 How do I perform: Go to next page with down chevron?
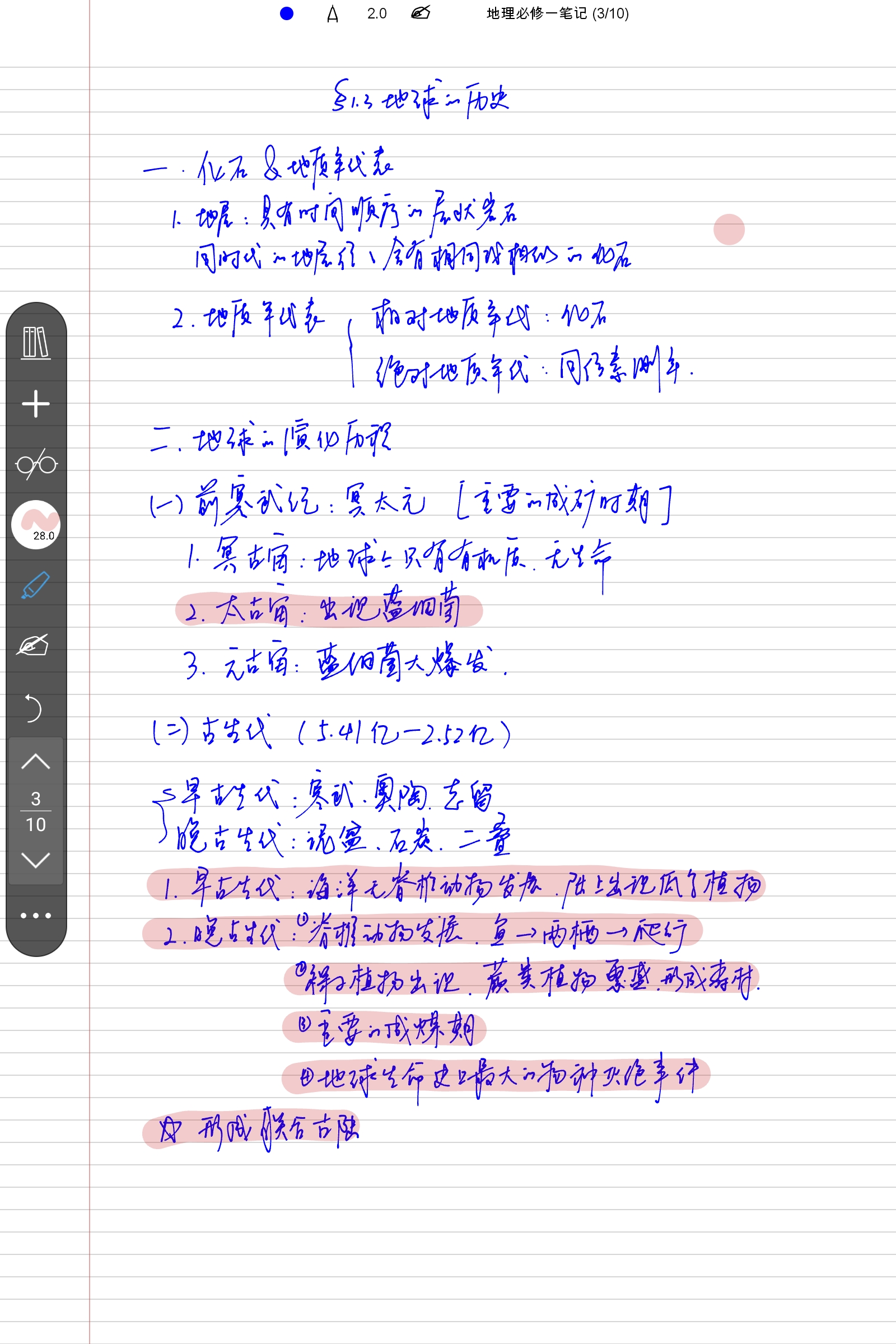click(35, 860)
